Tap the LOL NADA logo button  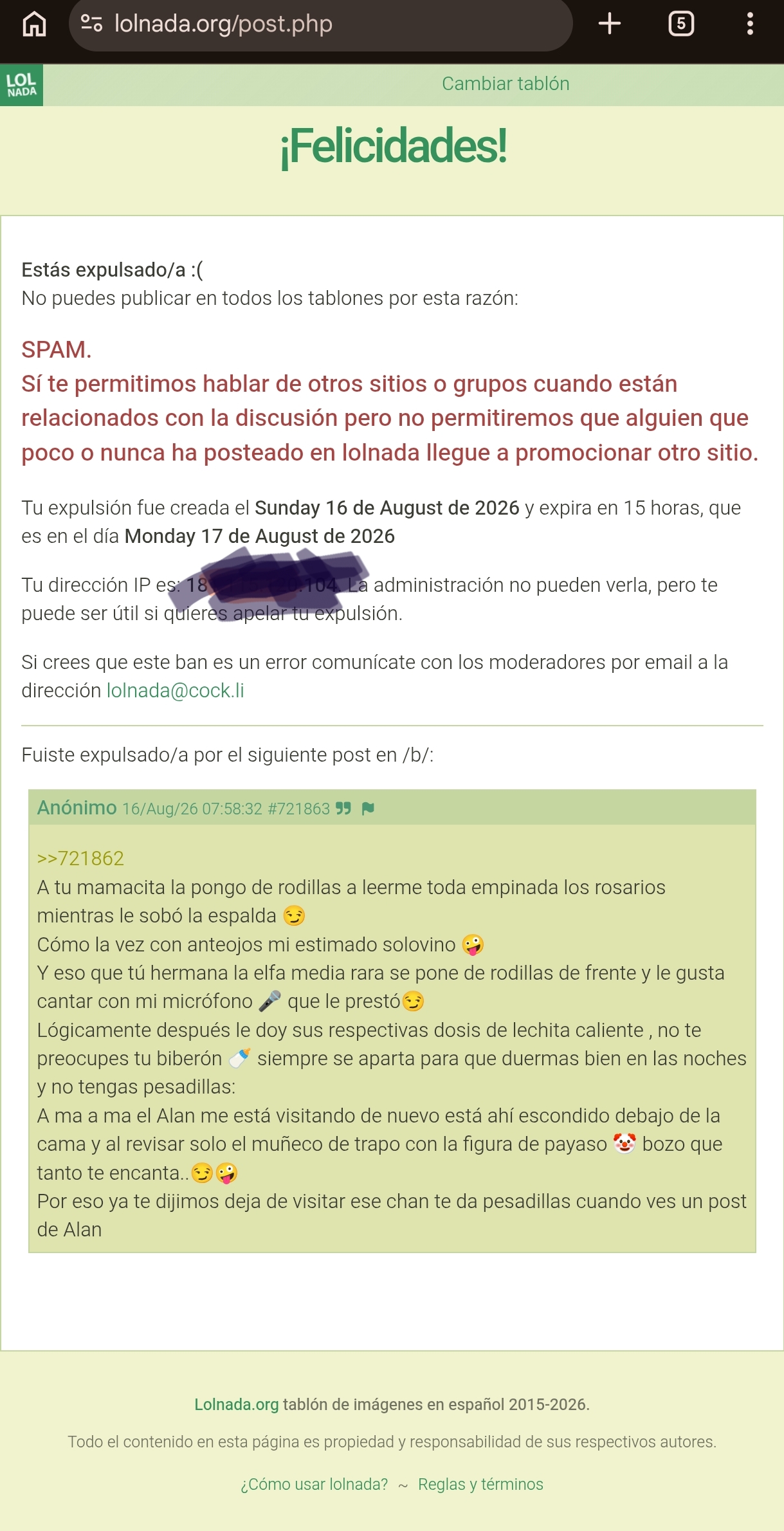click(x=21, y=85)
